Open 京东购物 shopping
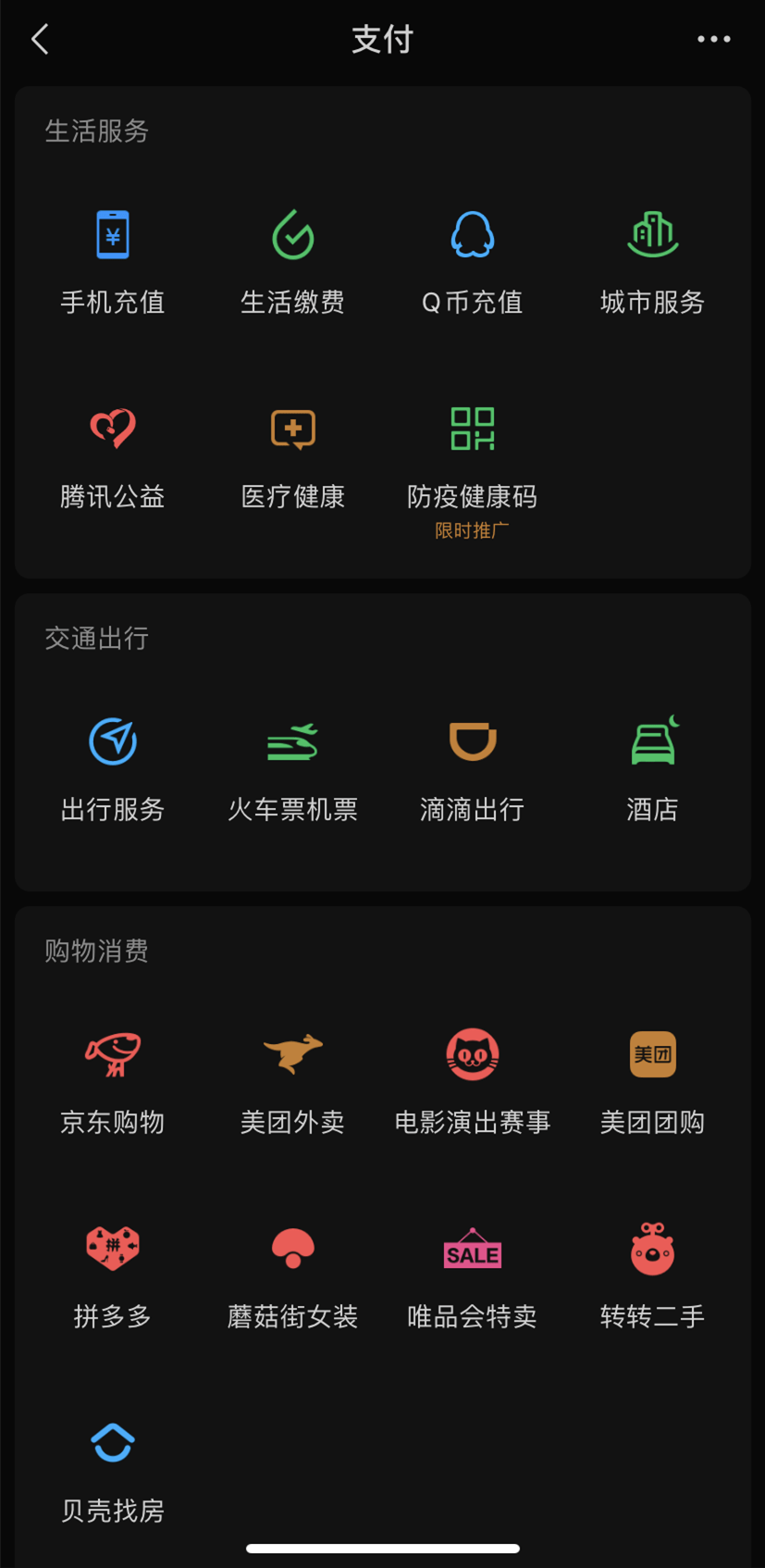The image size is (765, 1568). point(113,1081)
